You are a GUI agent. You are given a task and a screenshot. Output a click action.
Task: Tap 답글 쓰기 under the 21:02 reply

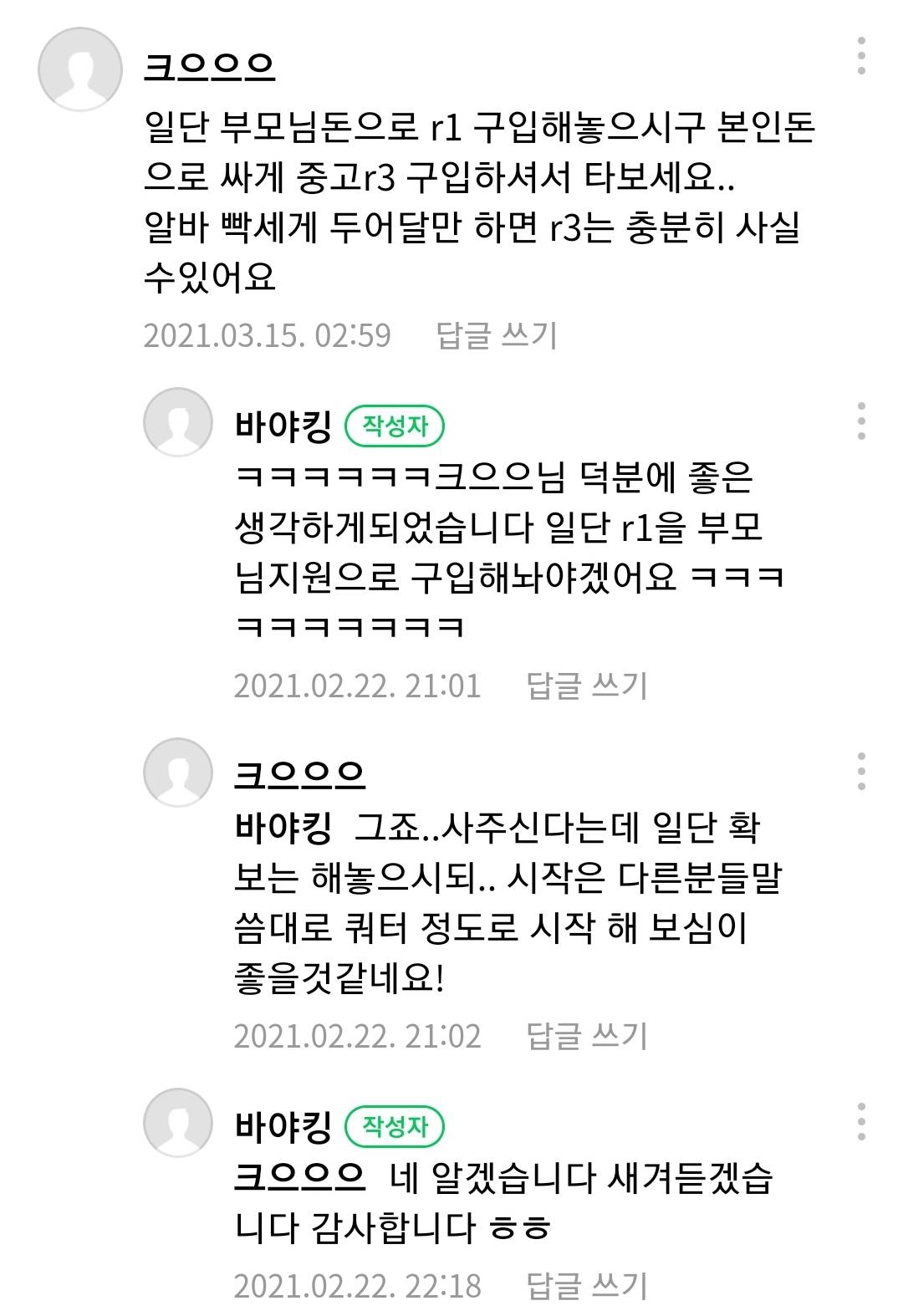click(587, 1036)
